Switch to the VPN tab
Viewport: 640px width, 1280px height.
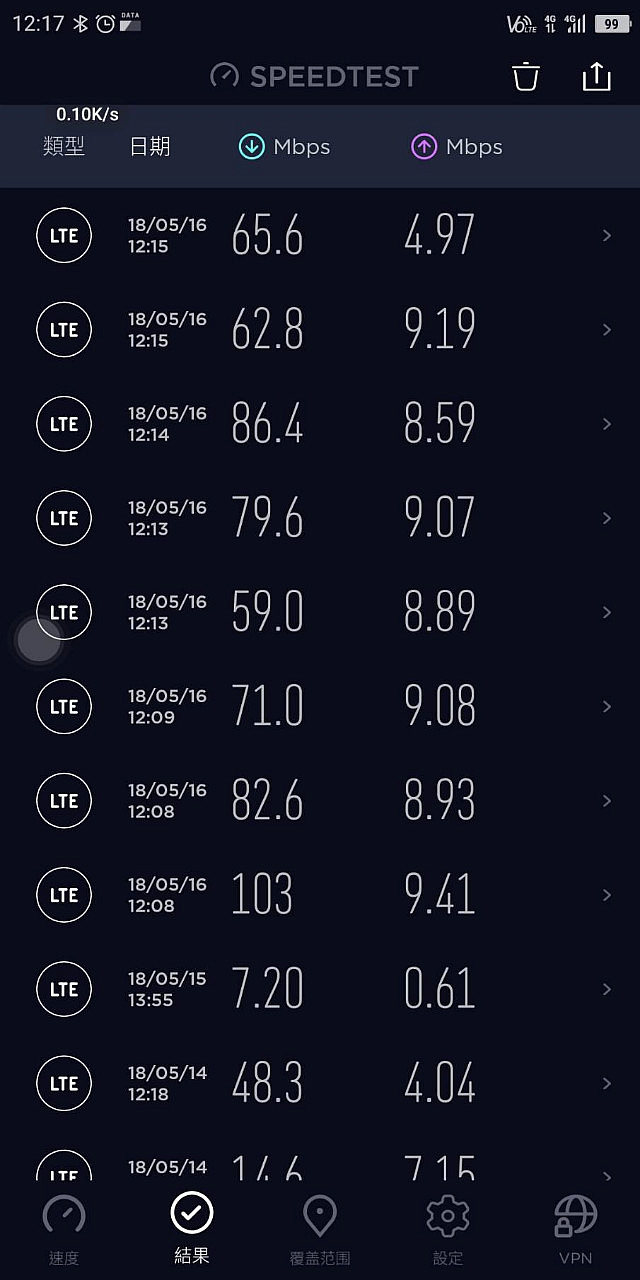point(576,1230)
